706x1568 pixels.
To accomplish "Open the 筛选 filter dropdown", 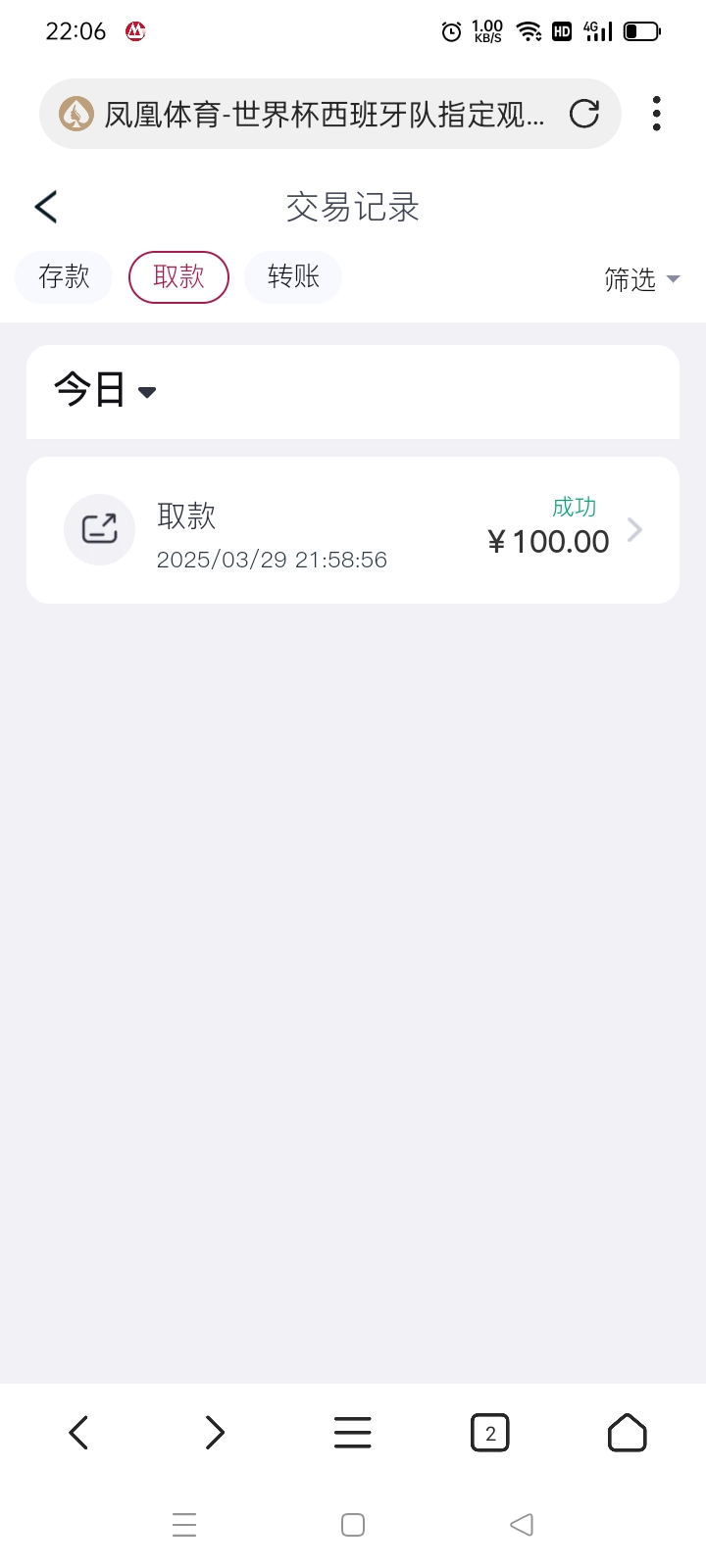I will (x=641, y=280).
